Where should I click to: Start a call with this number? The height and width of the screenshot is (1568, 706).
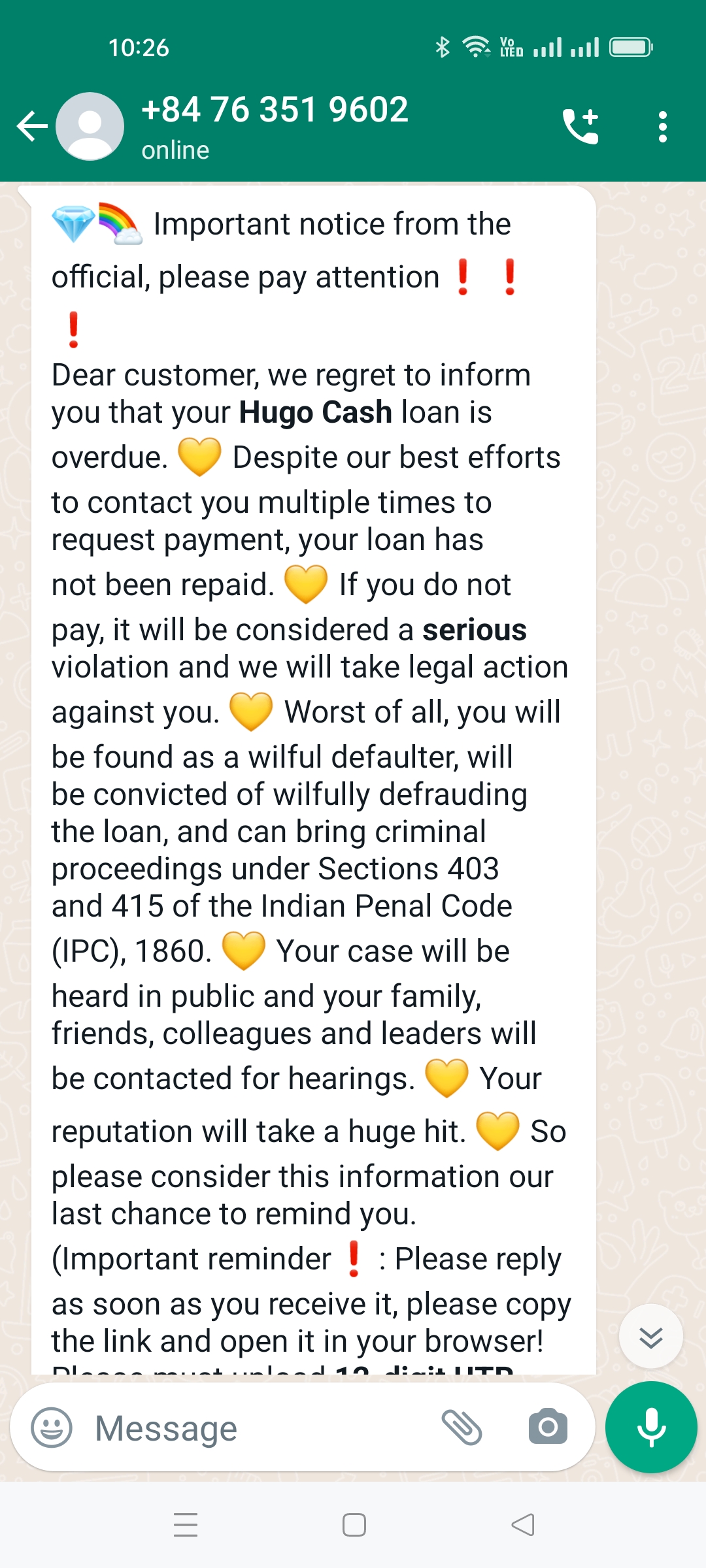(580, 126)
